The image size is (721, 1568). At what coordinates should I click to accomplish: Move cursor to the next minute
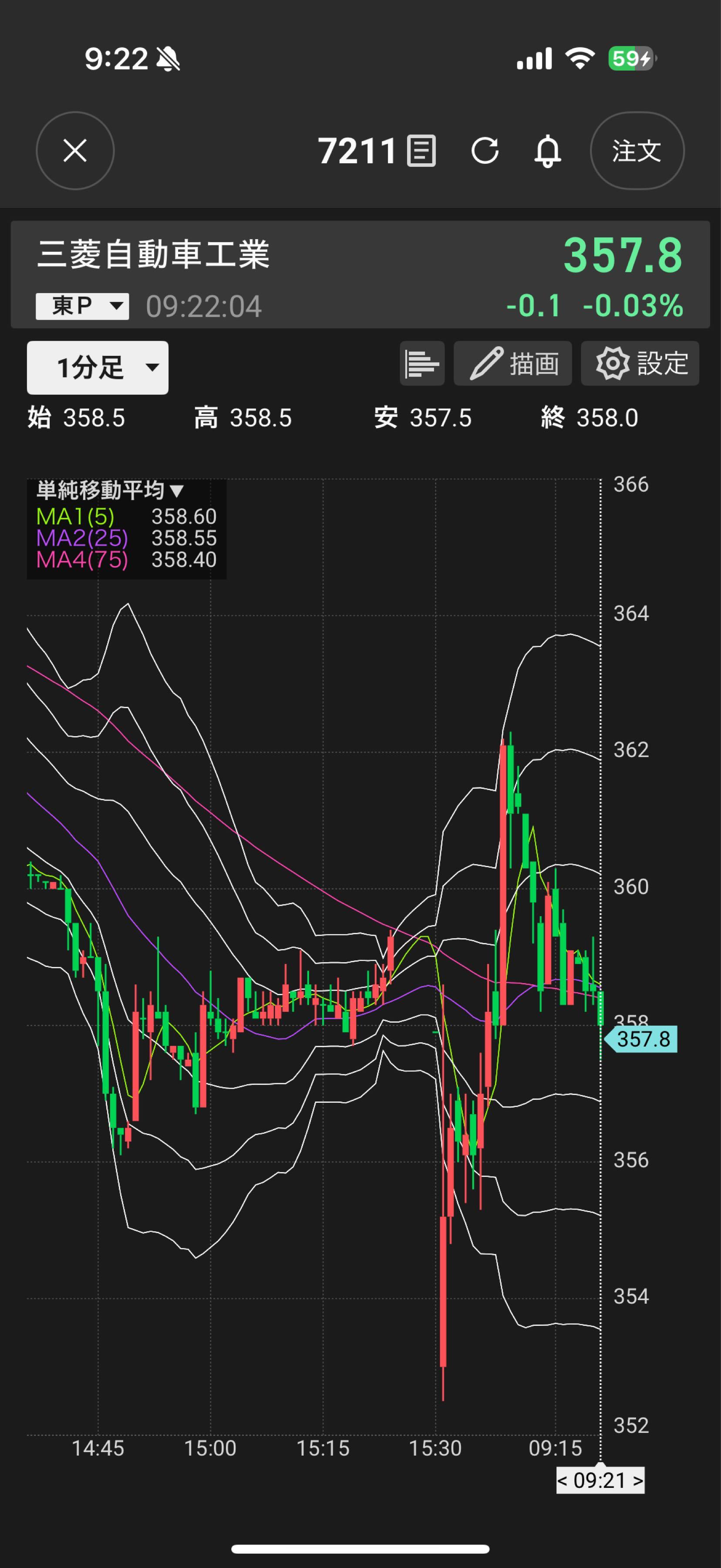click(638, 1480)
